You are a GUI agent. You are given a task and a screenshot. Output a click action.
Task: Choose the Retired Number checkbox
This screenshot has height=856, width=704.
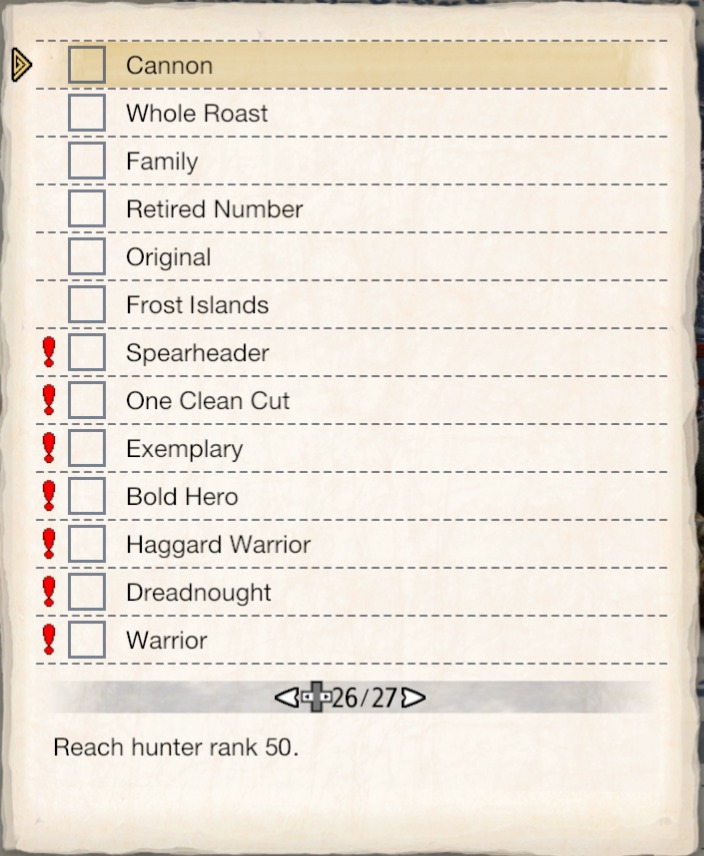(x=87, y=209)
